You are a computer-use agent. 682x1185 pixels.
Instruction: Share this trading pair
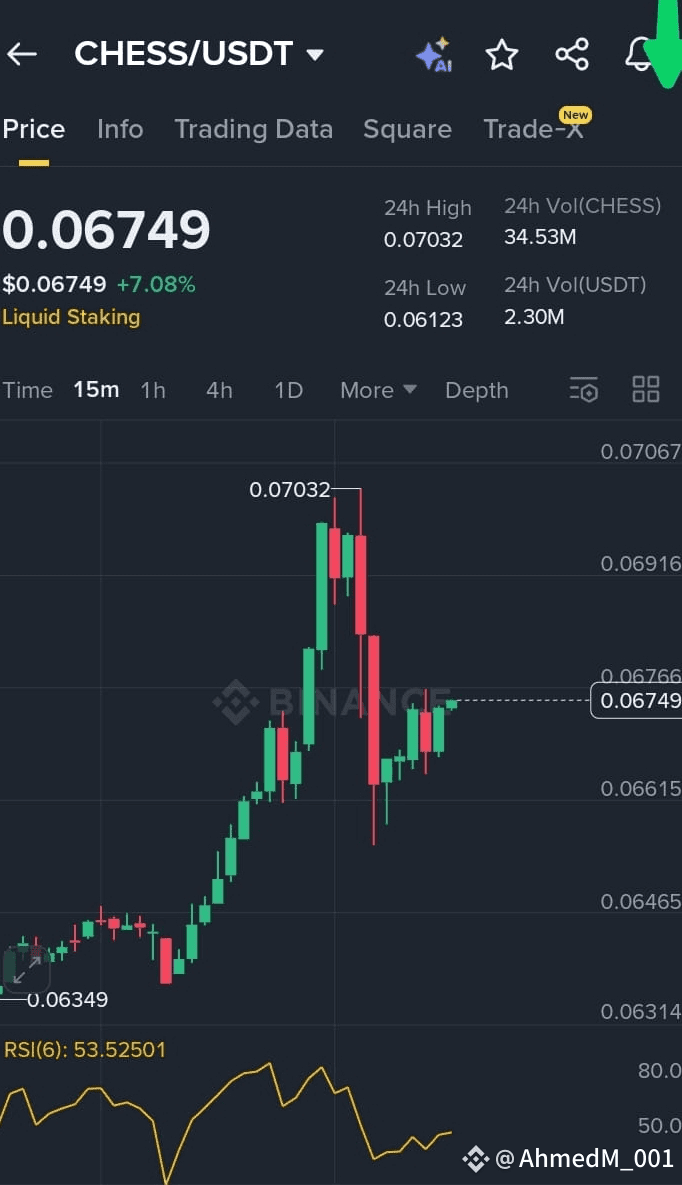coord(572,54)
